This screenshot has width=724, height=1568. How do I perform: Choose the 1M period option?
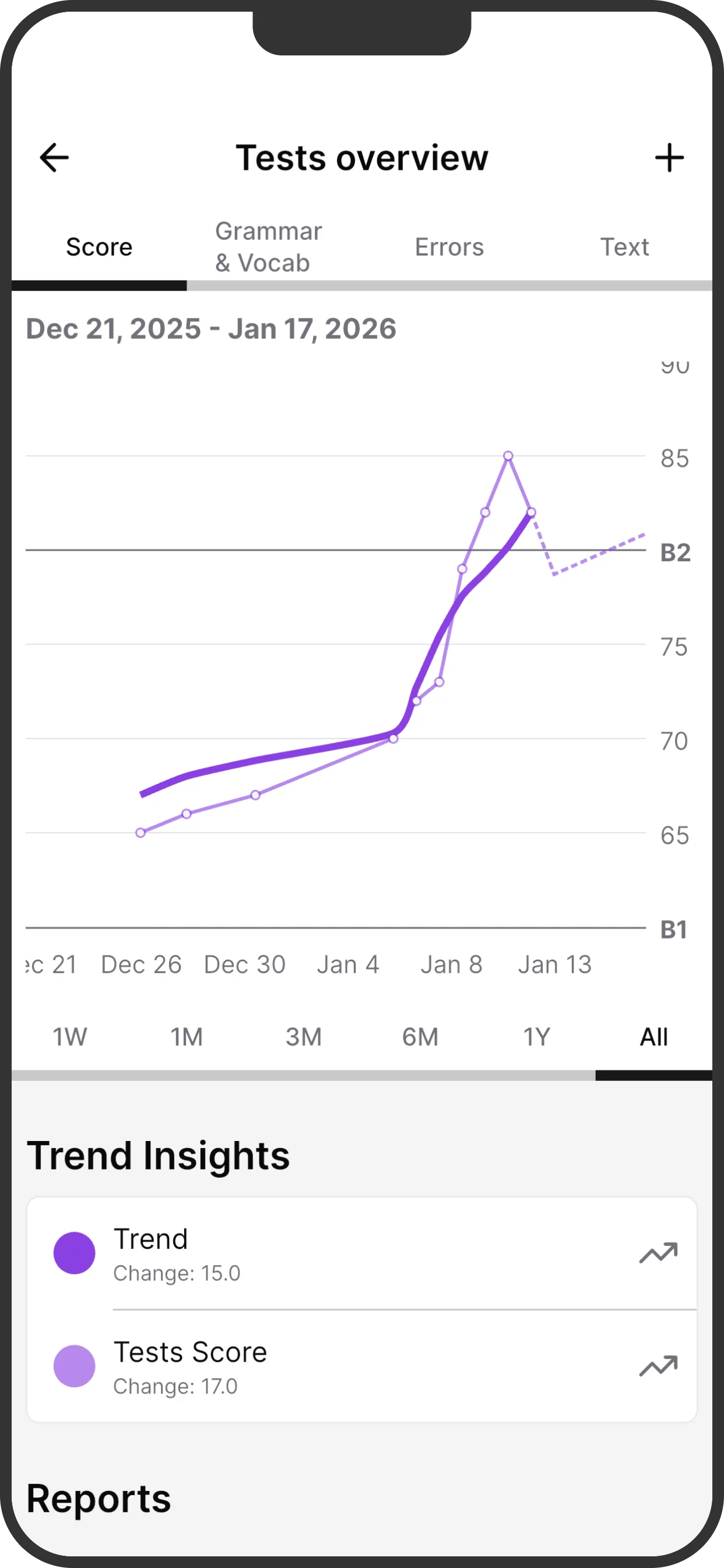186,1035
